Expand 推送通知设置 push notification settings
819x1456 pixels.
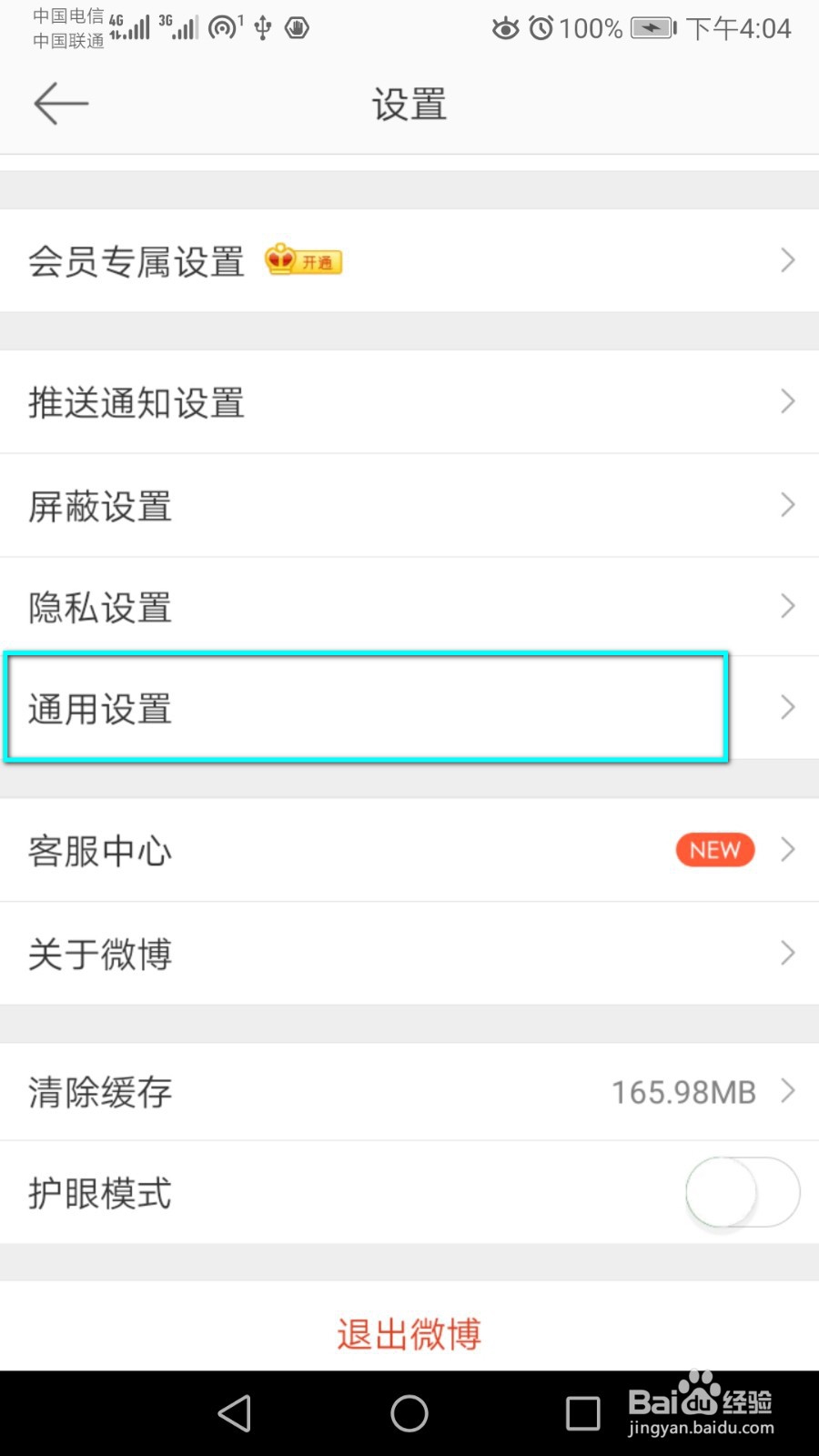(409, 402)
